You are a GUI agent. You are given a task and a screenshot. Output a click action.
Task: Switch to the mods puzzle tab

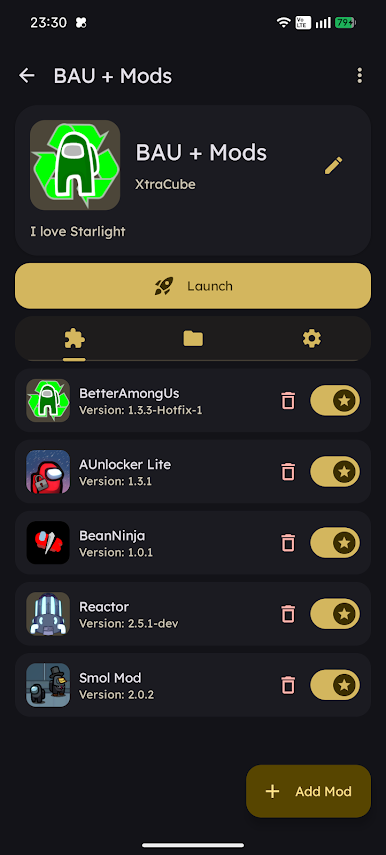74,339
